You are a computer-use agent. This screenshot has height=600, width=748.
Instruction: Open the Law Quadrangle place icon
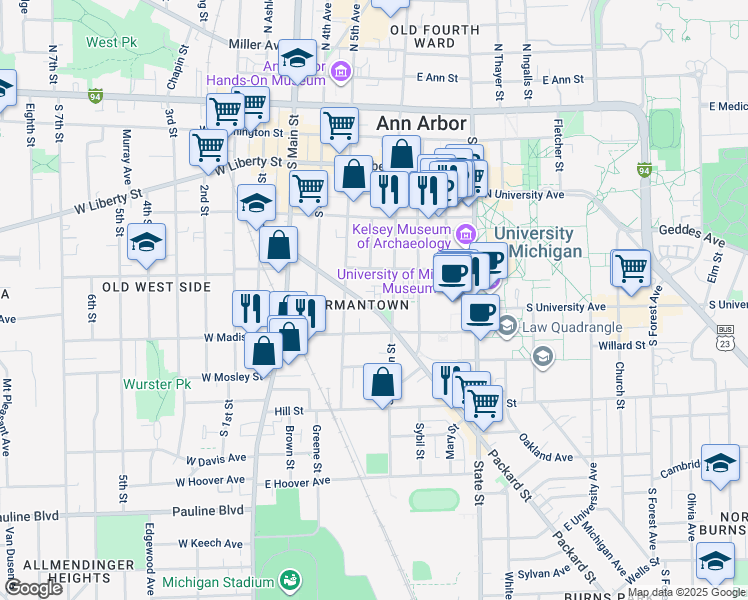(508, 326)
